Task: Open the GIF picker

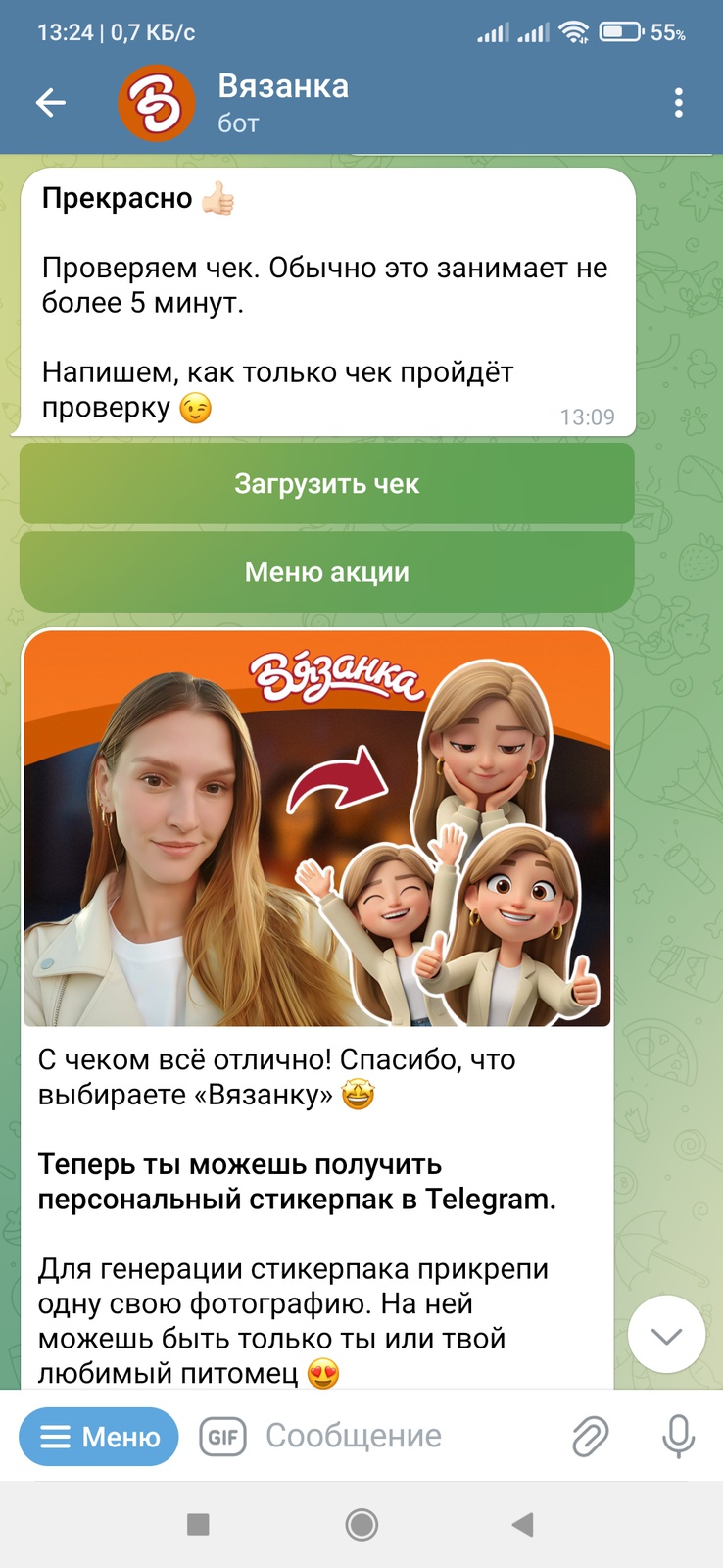Action: pyautogui.click(x=222, y=1437)
